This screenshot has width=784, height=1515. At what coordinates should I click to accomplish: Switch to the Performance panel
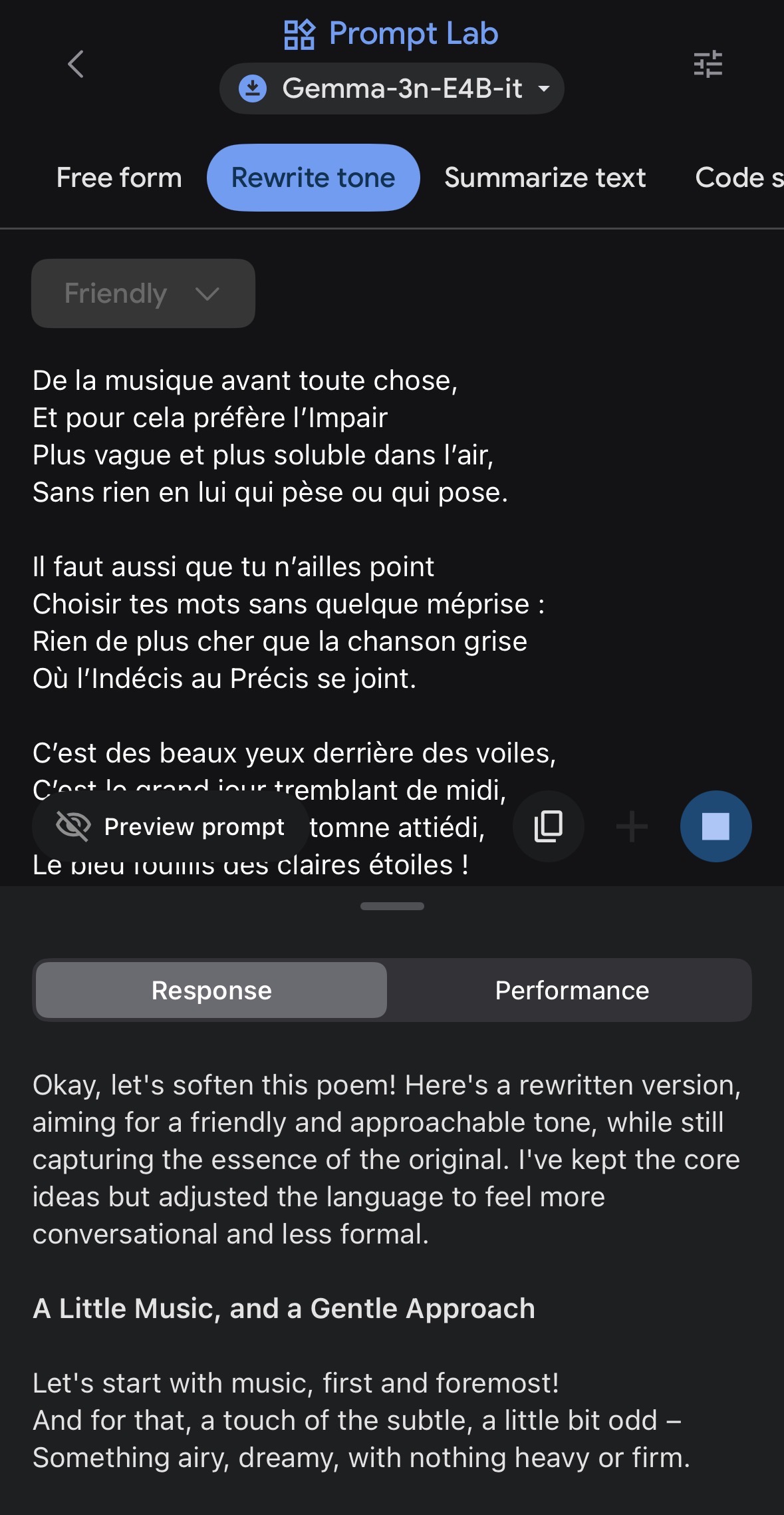(572, 990)
